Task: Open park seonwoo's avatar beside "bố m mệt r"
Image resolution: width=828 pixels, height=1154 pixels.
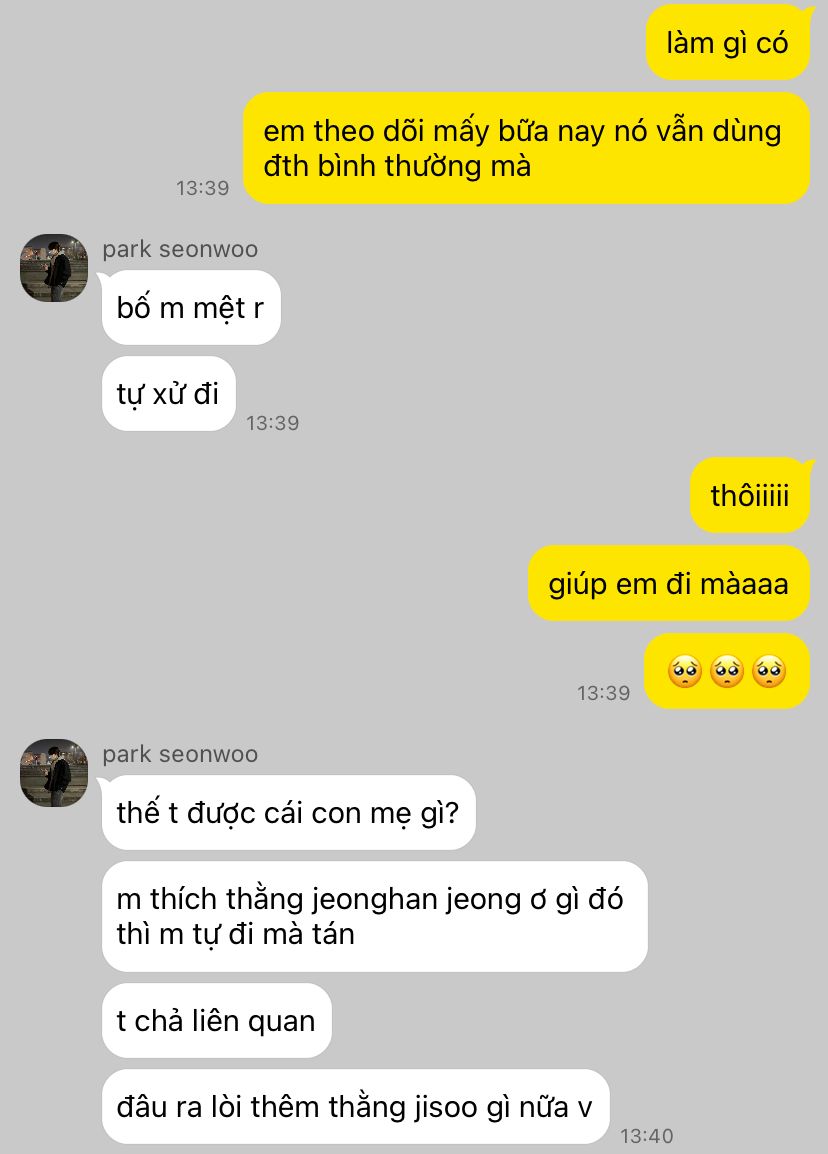Action: click(x=54, y=268)
